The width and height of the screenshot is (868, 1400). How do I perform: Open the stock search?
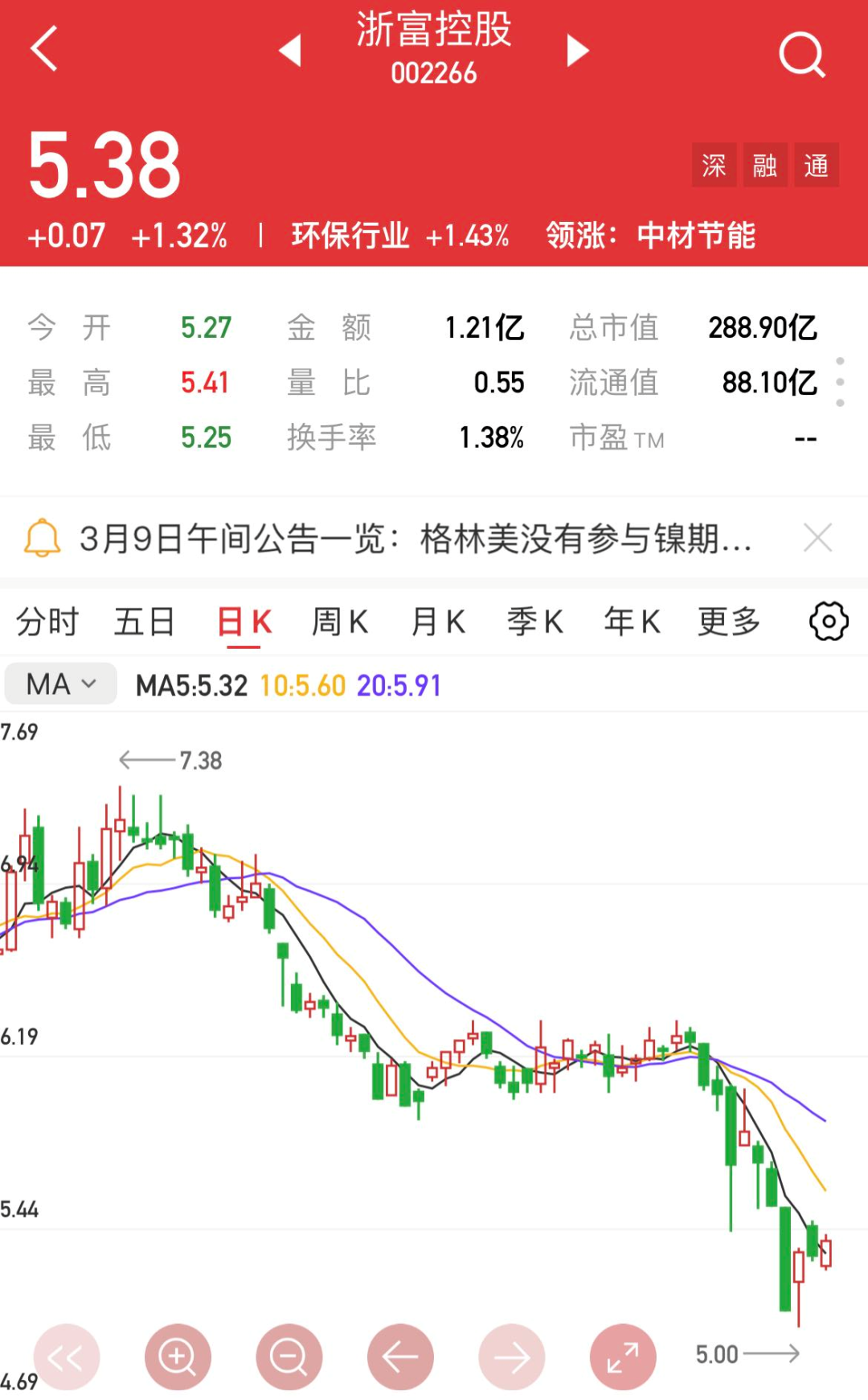[801, 55]
